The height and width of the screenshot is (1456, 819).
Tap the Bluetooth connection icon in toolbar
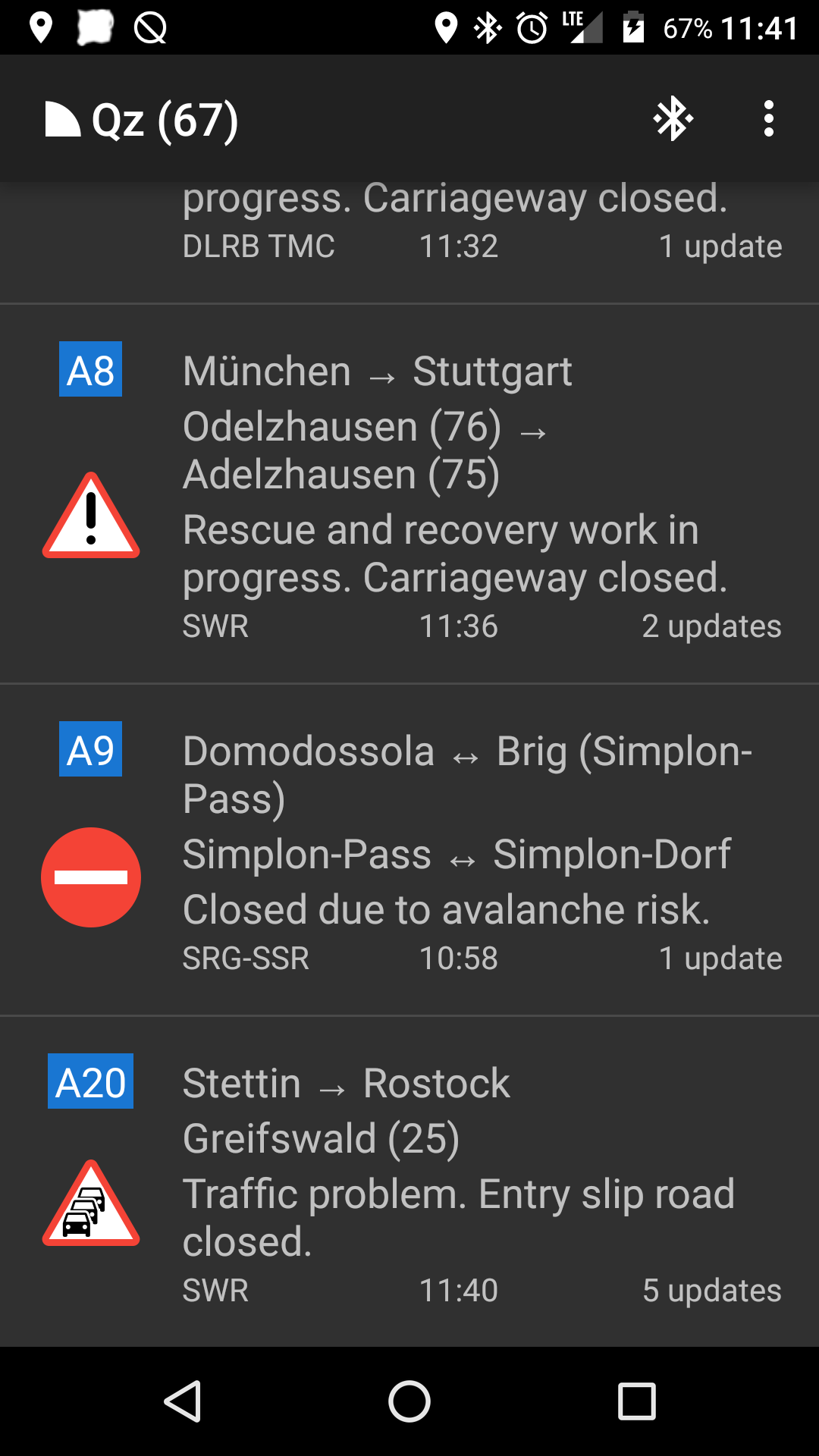[673, 119]
